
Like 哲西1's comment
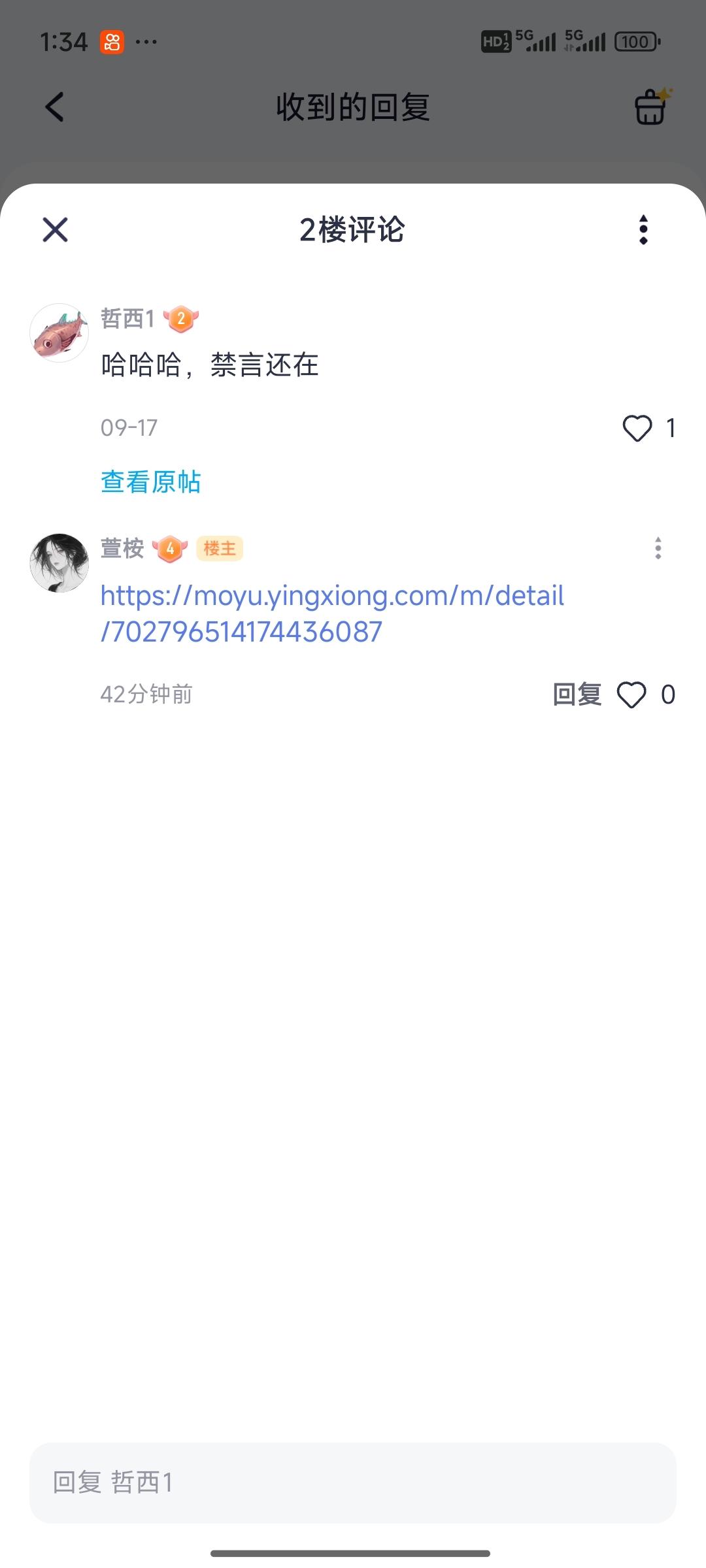[x=637, y=429]
